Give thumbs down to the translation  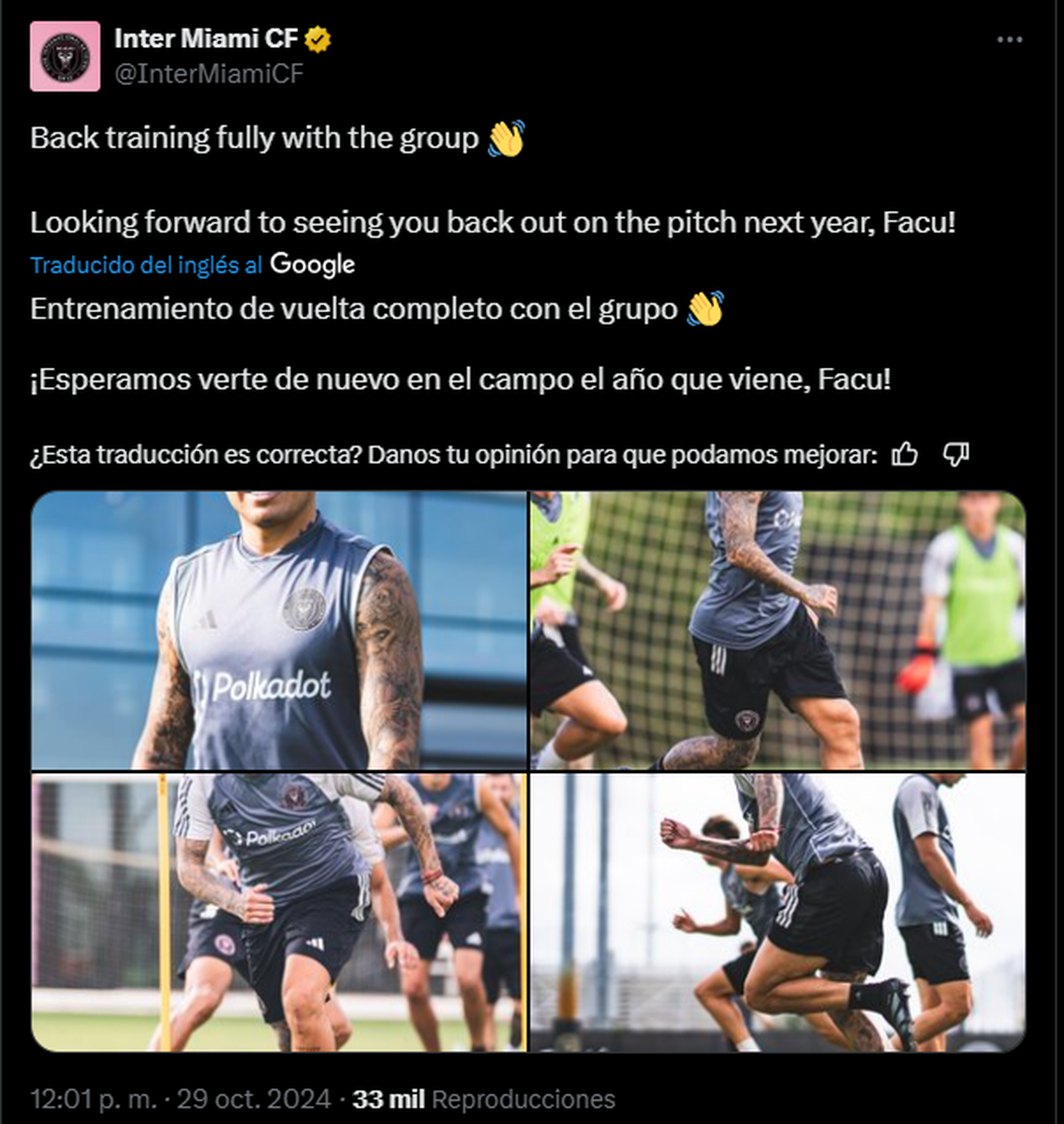tap(955, 455)
